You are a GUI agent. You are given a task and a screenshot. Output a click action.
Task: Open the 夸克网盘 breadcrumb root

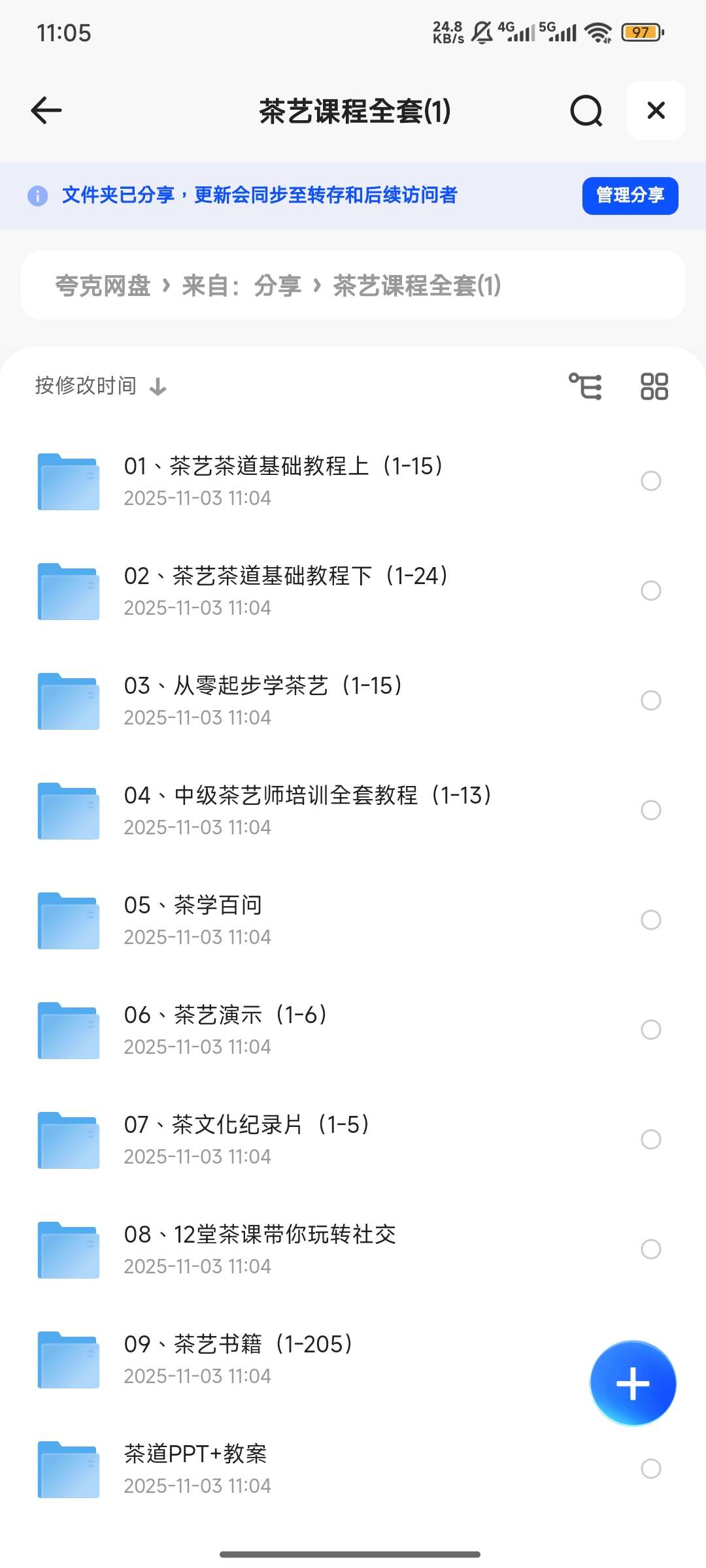105,285
